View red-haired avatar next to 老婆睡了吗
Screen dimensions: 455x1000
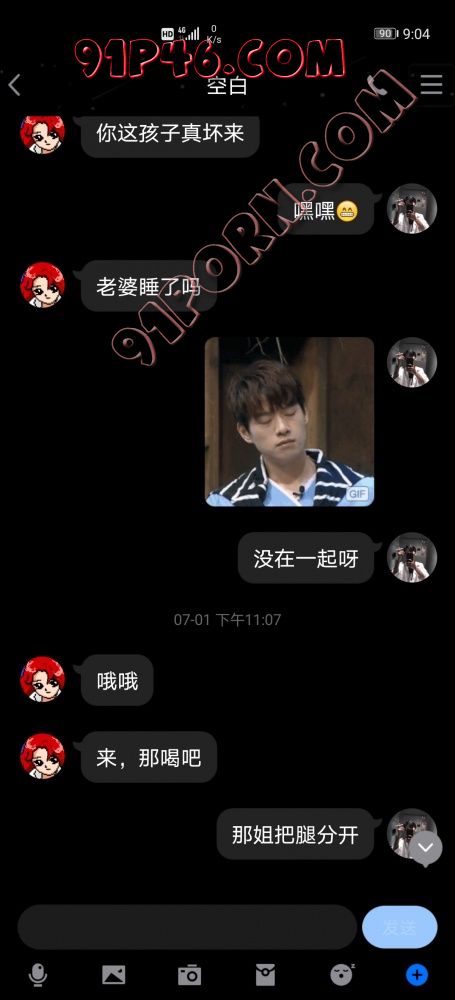pyautogui.click(x=42, y=285)
